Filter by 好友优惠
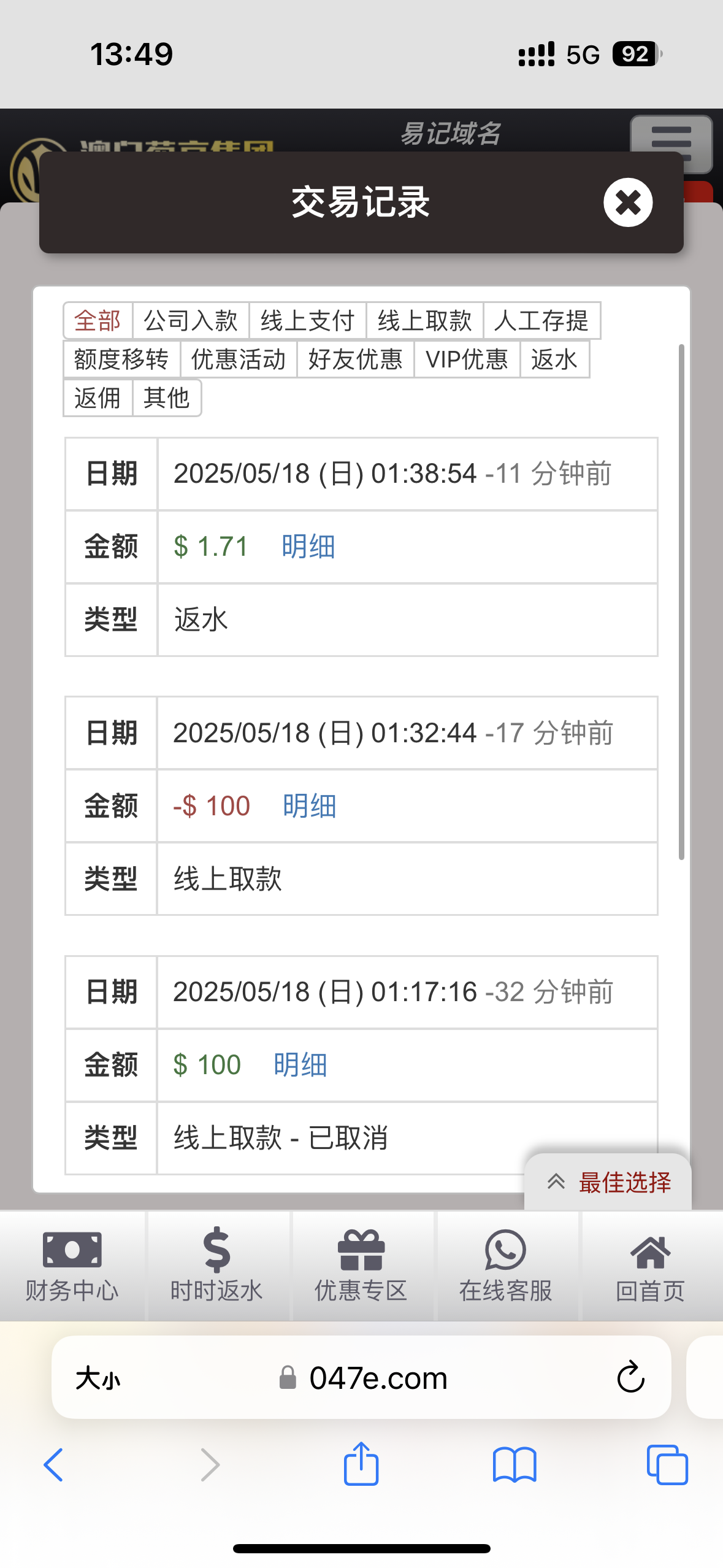 [356, 359]
